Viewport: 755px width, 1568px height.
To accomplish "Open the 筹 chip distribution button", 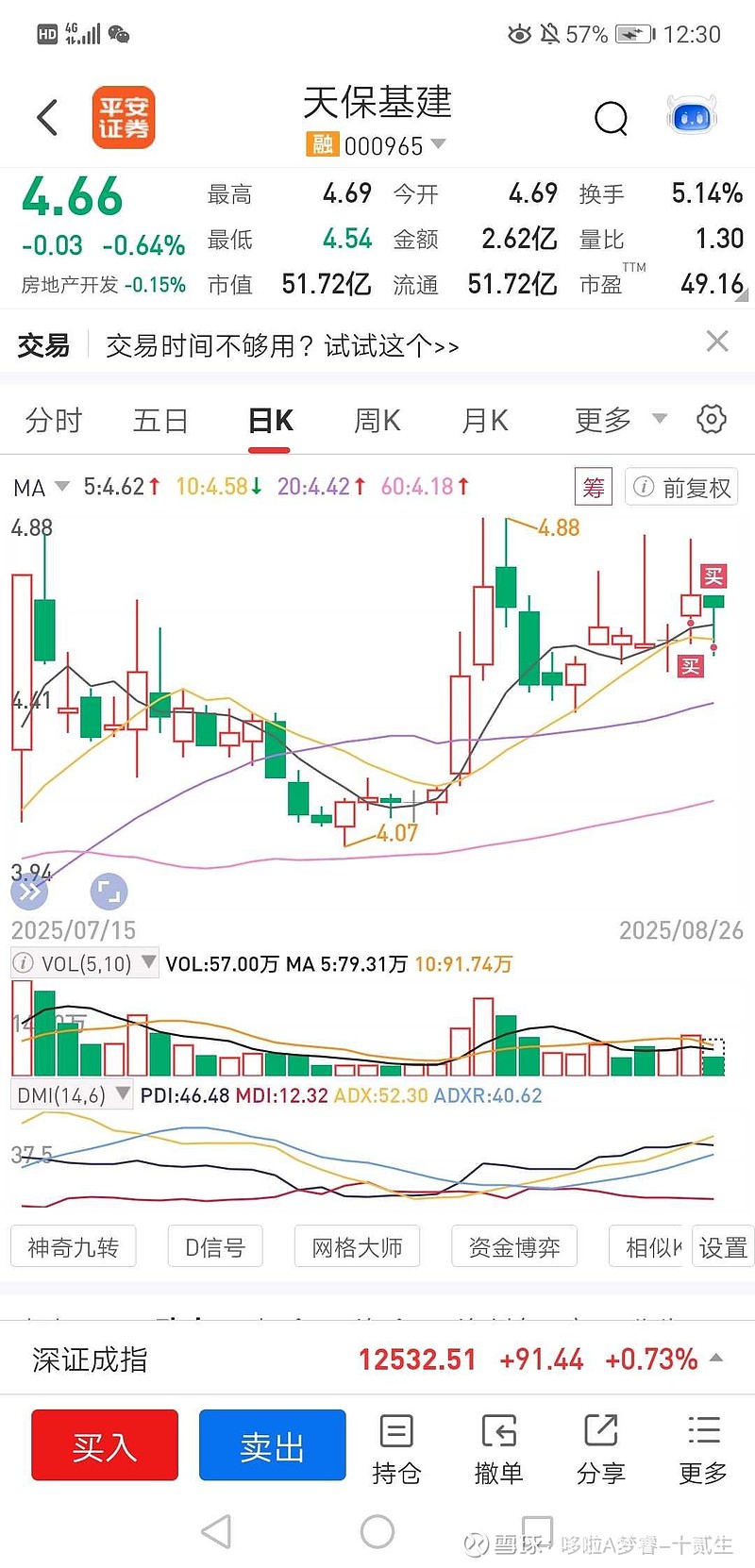I will point(594,488).
